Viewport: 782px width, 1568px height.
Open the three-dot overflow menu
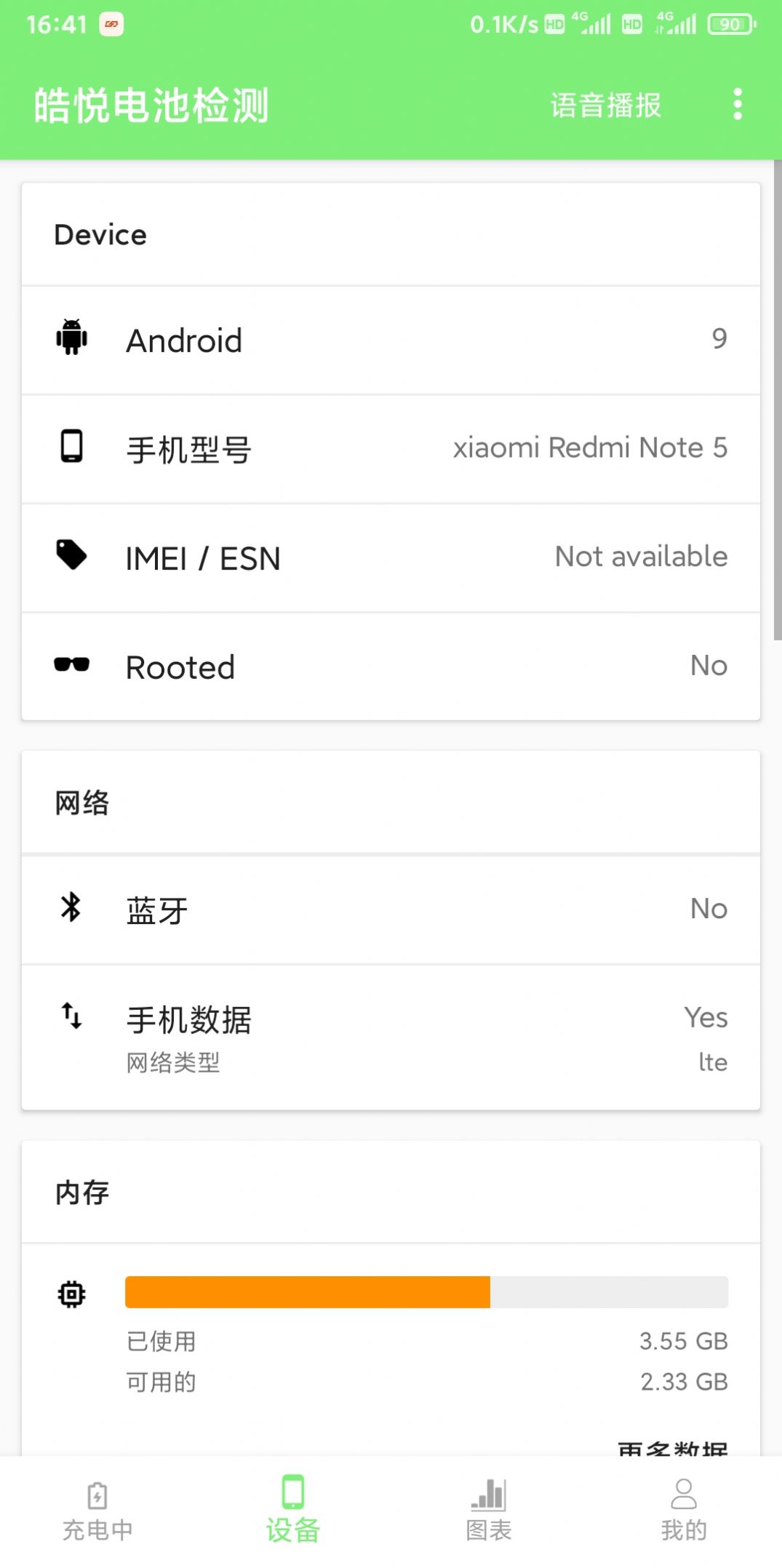pos(737,104)
